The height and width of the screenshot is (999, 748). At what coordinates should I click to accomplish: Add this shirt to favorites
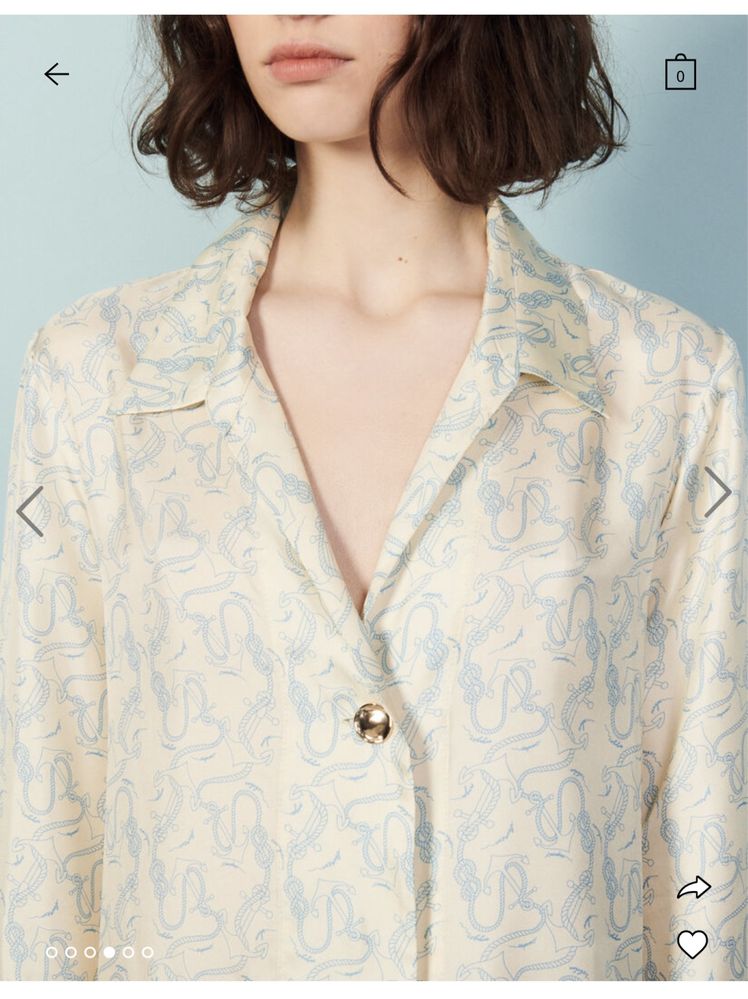(x=692, y=944)
